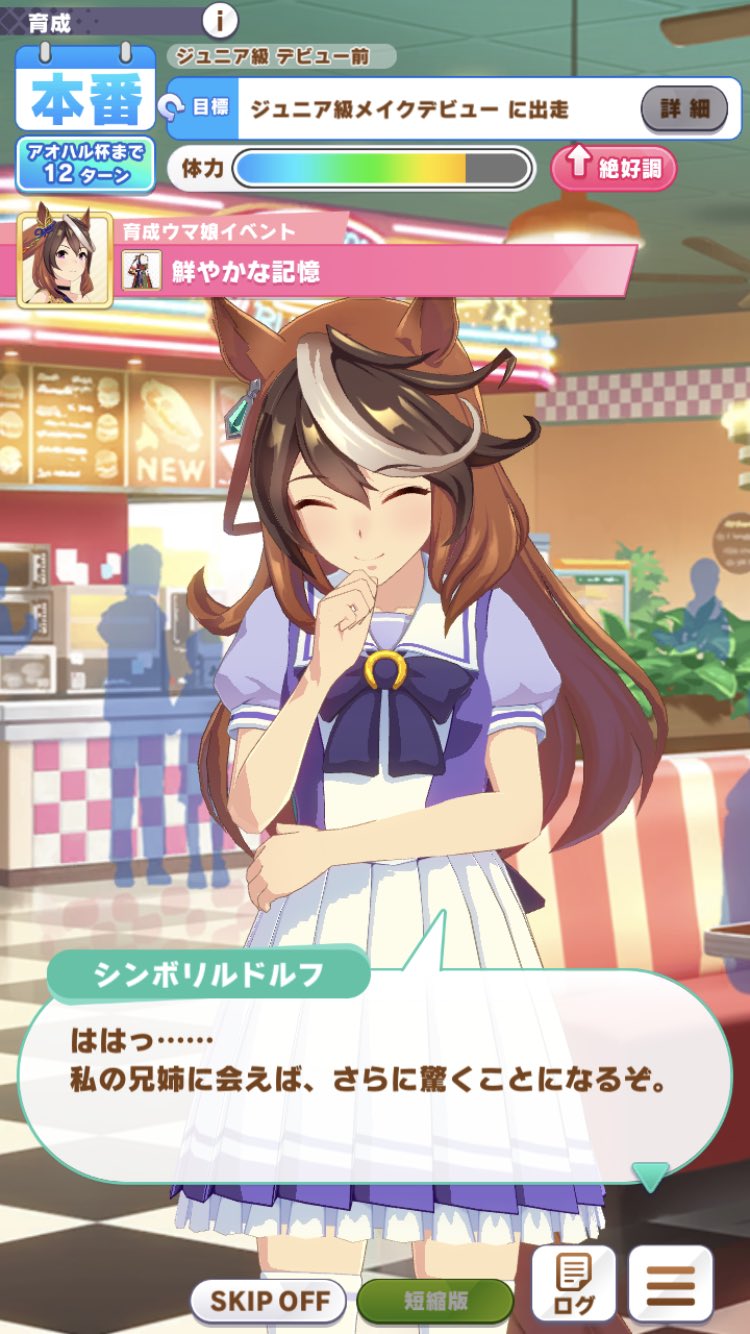Screen dimensions: 750x1334
Task: Select the 短縮版 shortened version button
Action: (x=435, y=1301)
